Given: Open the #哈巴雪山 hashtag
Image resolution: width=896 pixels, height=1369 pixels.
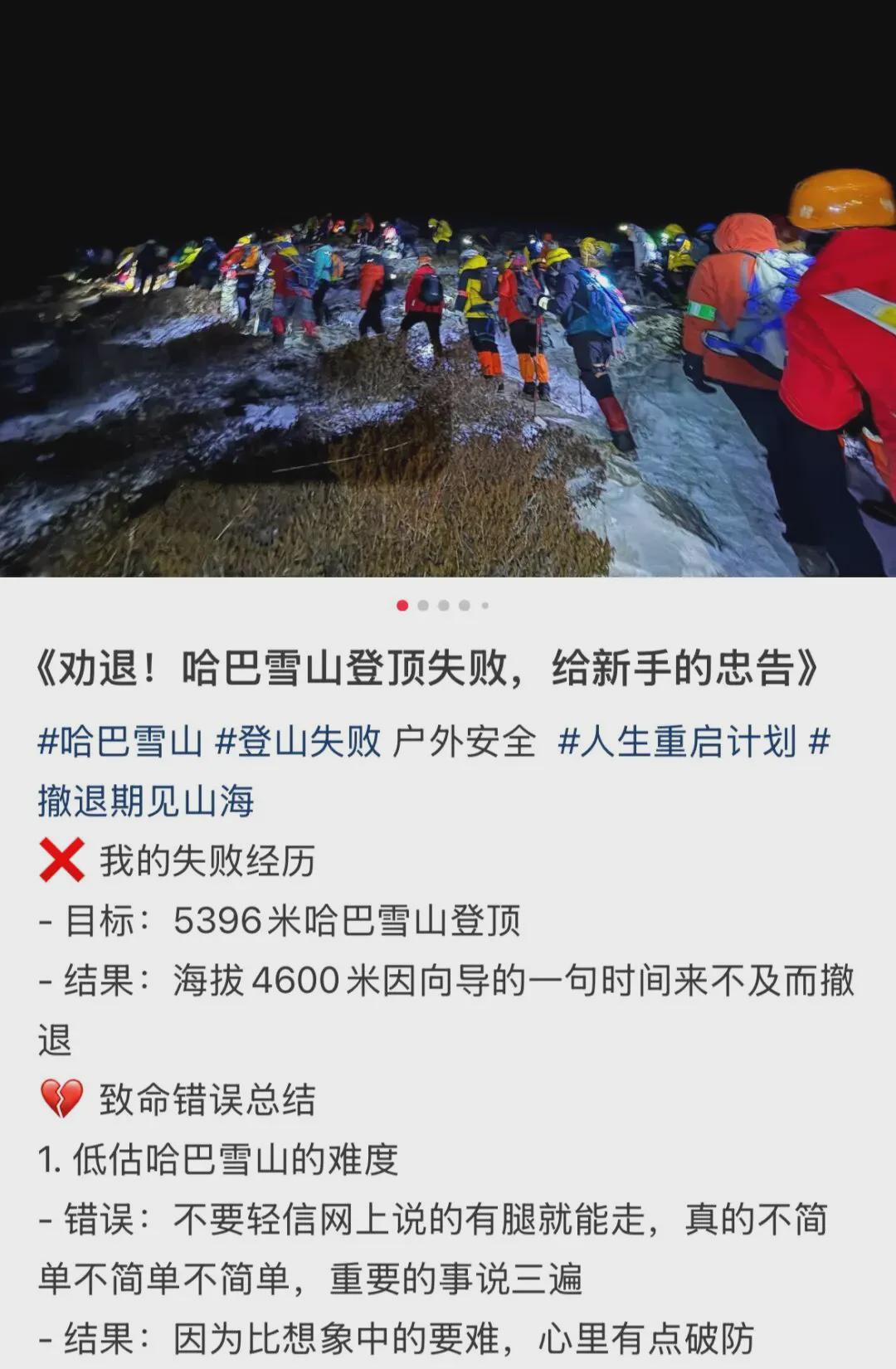Looking at the screenshot, I should pyautogui.click(x=120, y=741).
